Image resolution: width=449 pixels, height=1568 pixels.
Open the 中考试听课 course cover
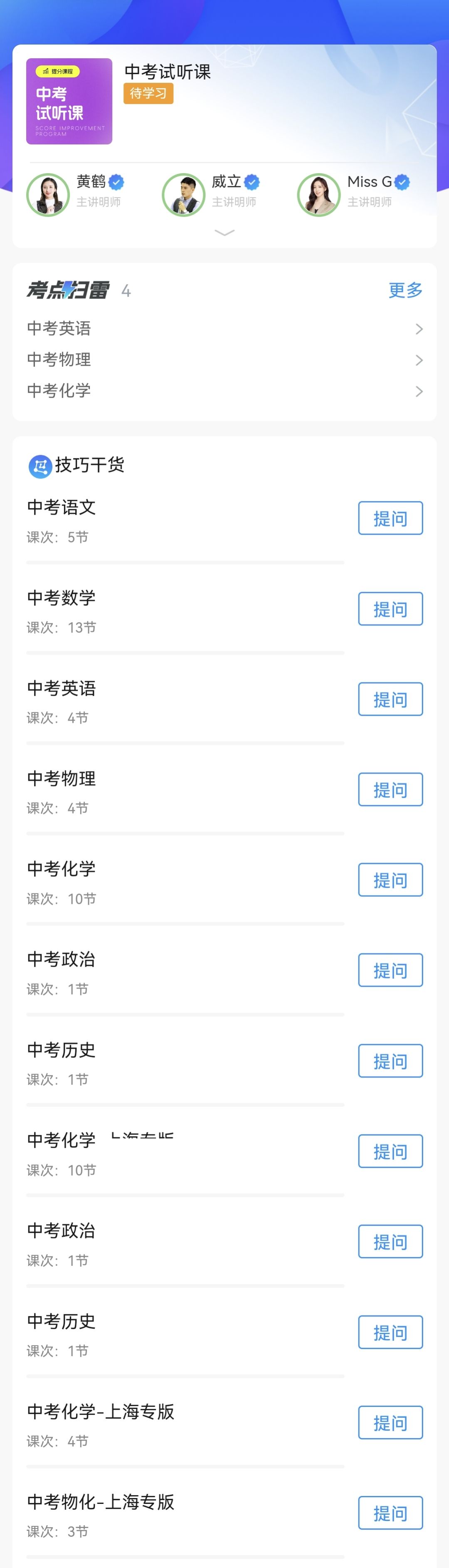click(x=69, y=101)
